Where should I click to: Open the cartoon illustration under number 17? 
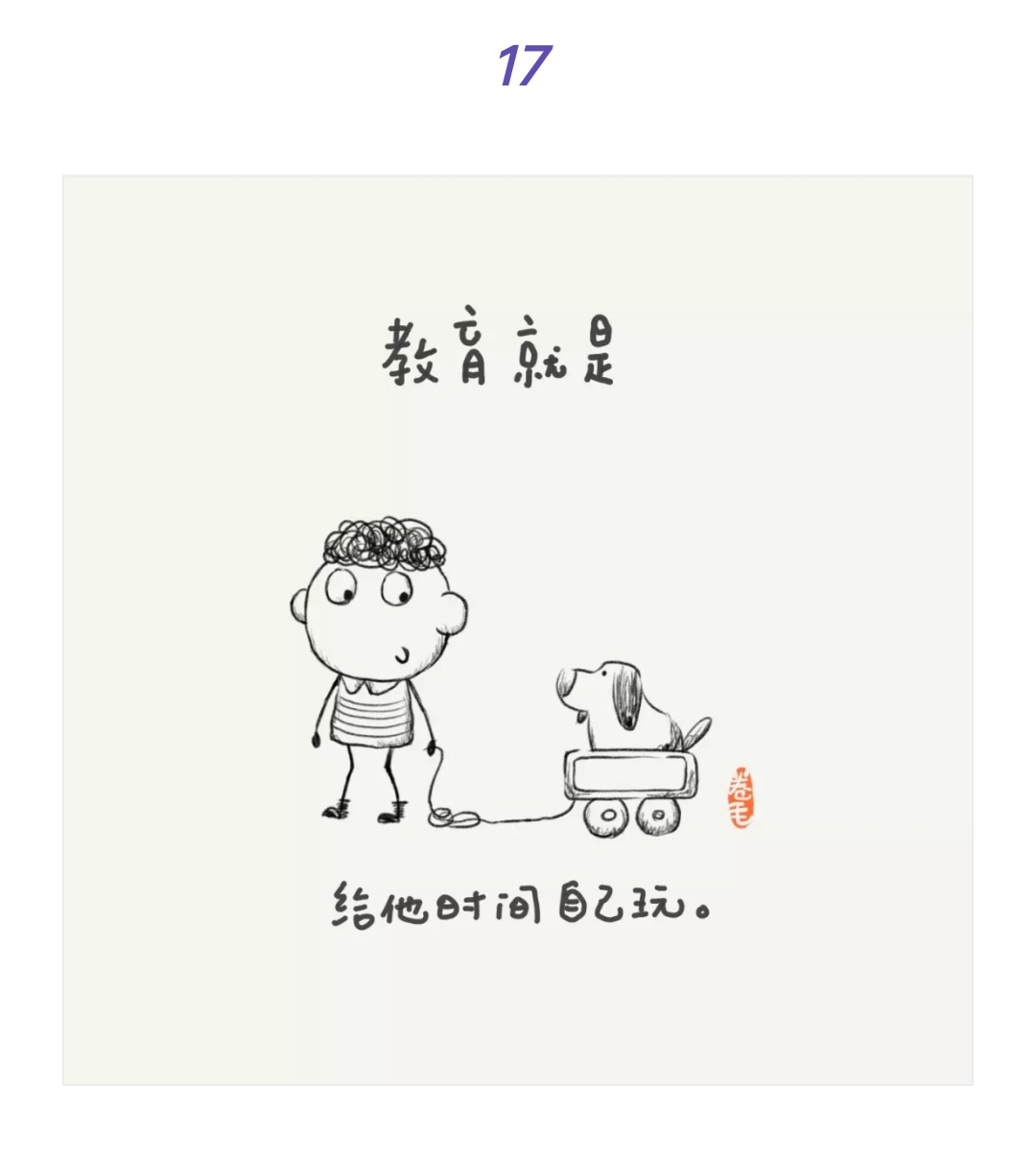[518, 630]
